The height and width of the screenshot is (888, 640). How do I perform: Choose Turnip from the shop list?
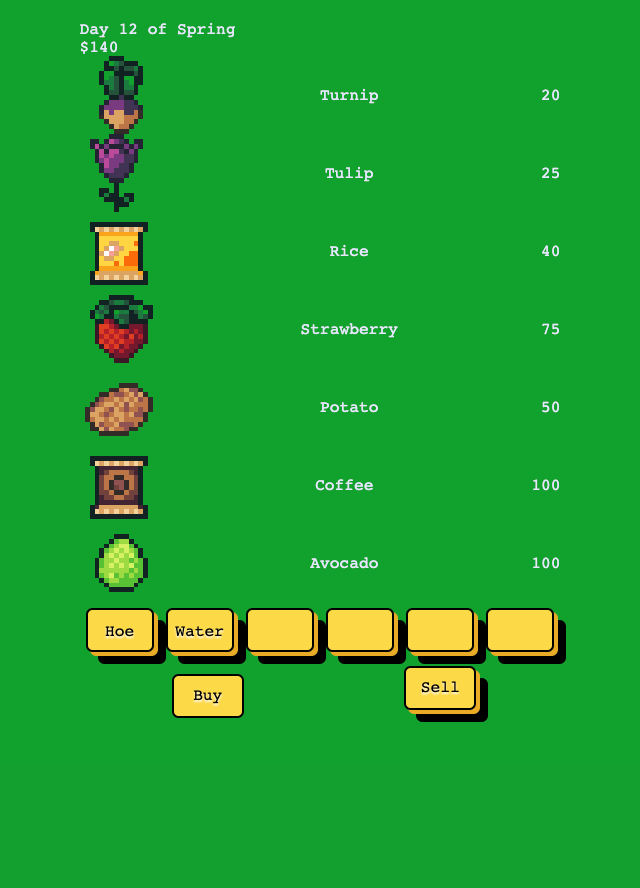coord(349,96)
